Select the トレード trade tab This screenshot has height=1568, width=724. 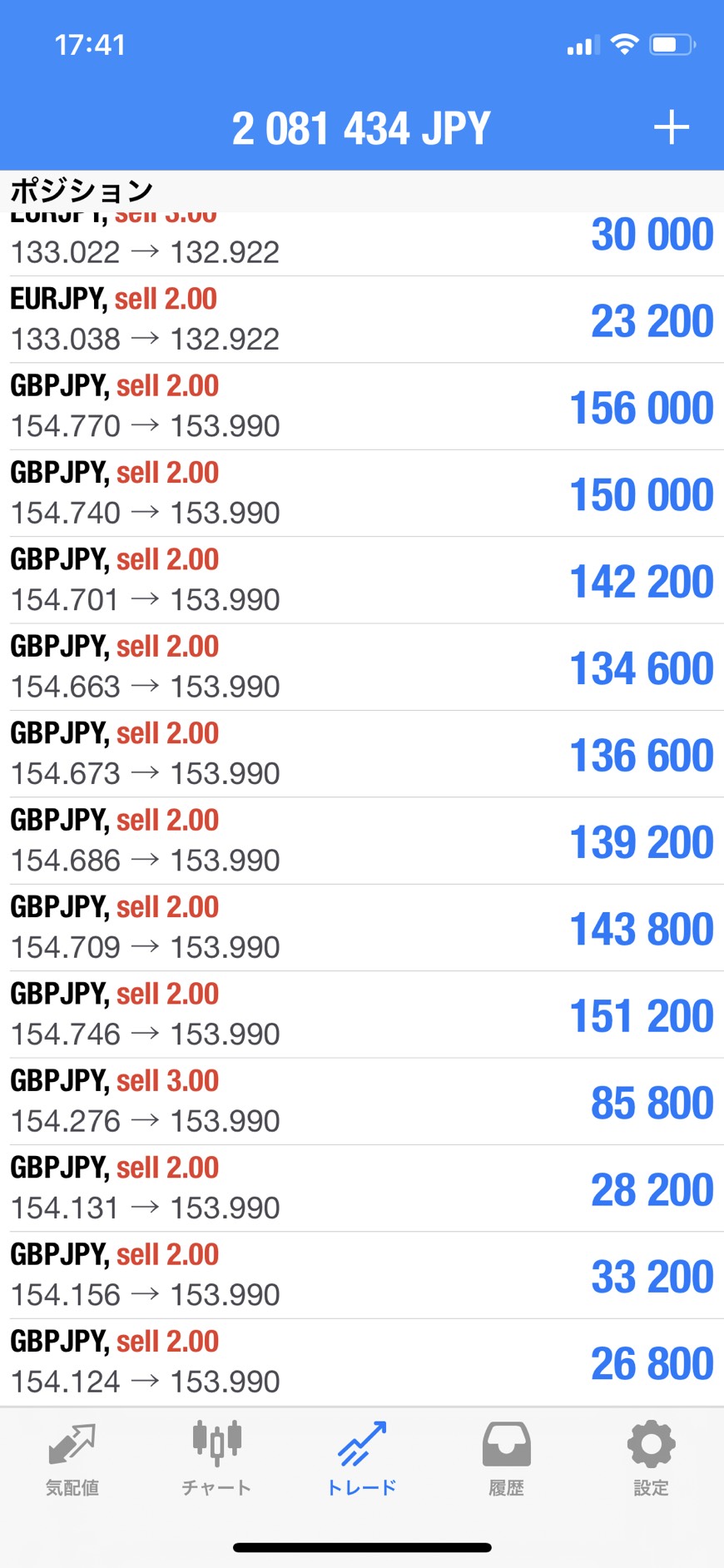362,1458
